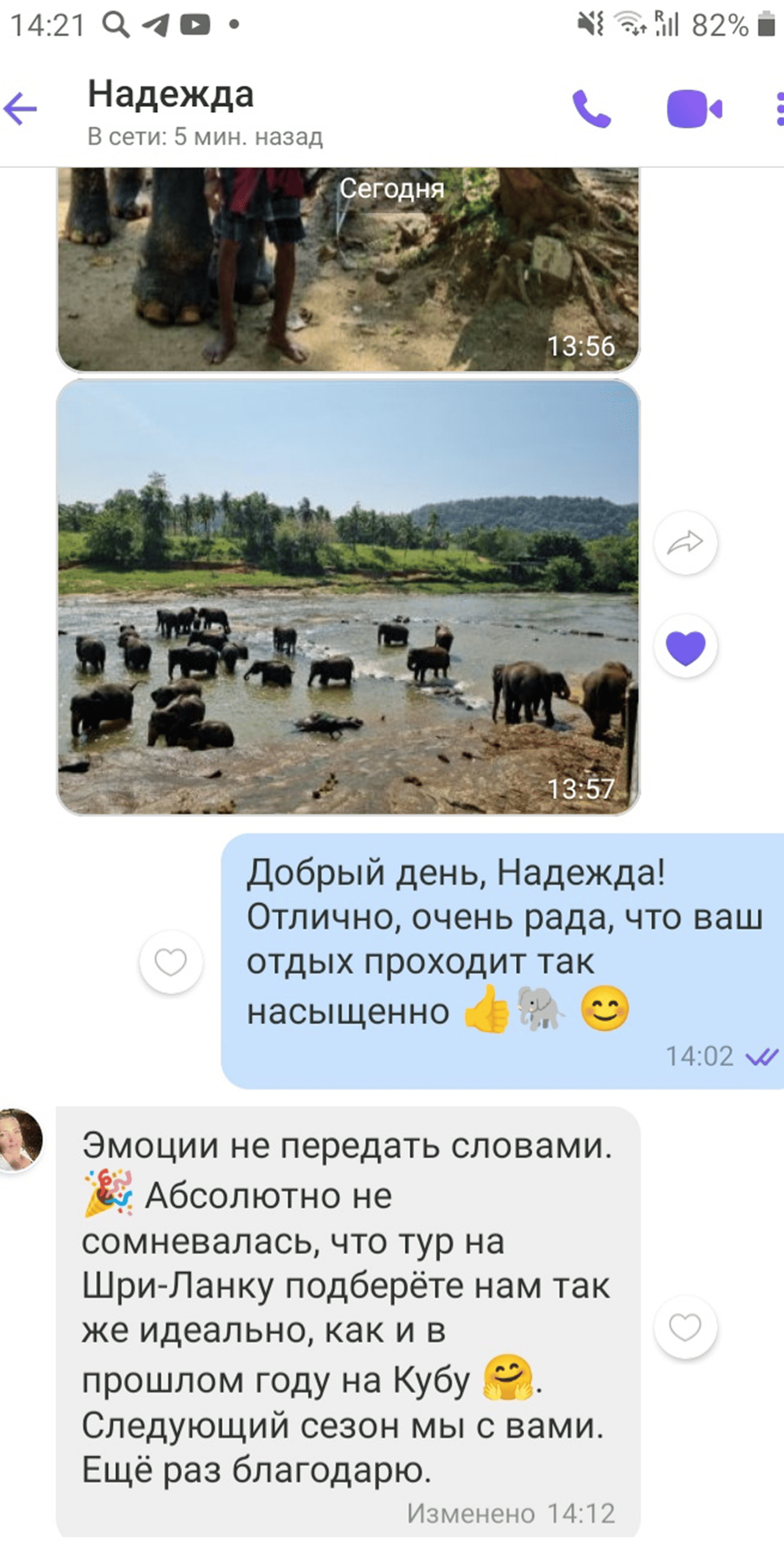Forward the elephants river photo
The image size is (784, 1547).
[x=686, y=543]
